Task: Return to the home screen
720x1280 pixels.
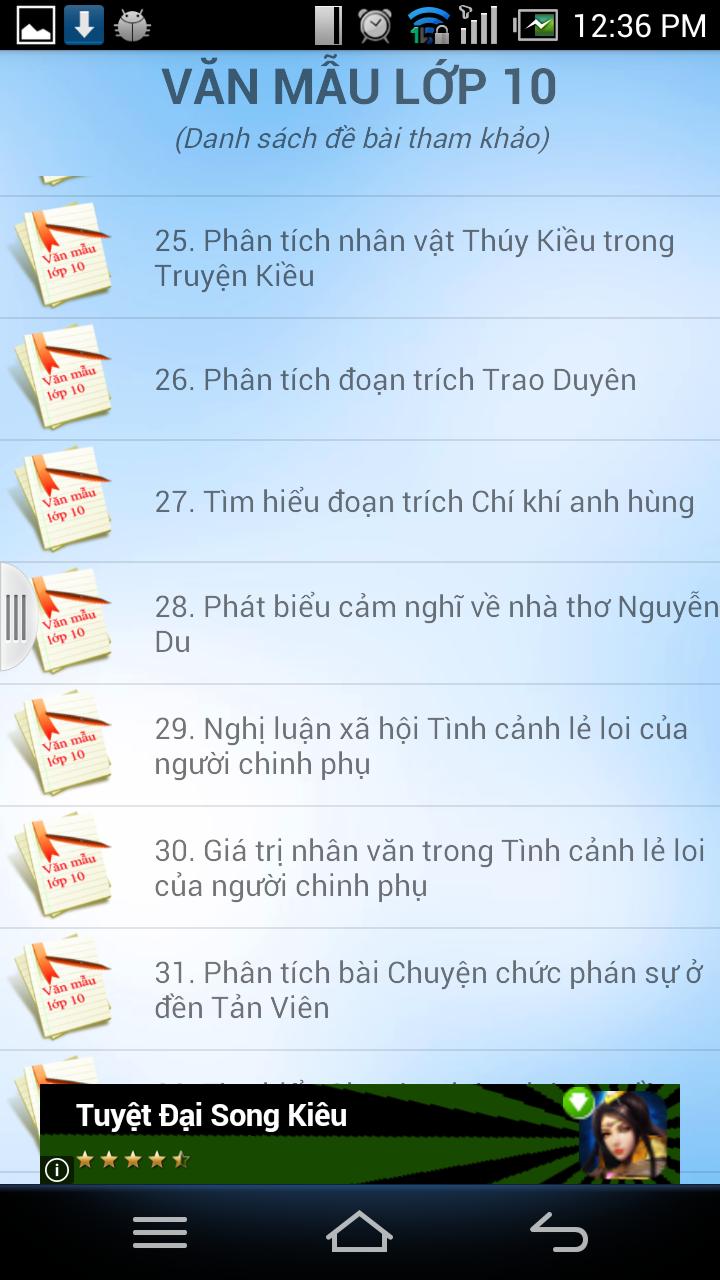Action: coord(359,1232)
